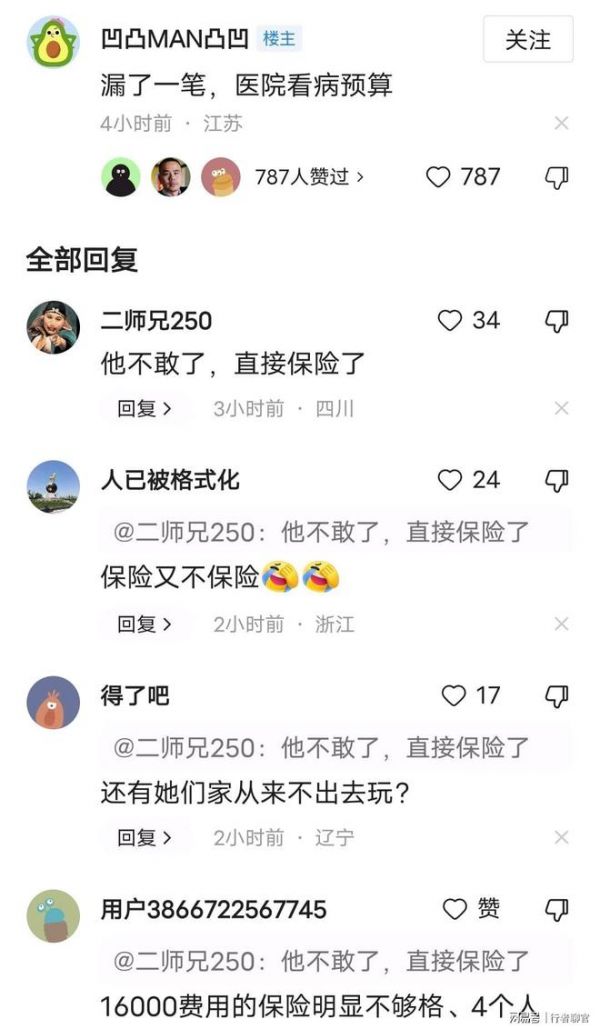Reply to 二师兄250's comment
600x1029 pixels.
pyautogui.click(x=145, y=408)
